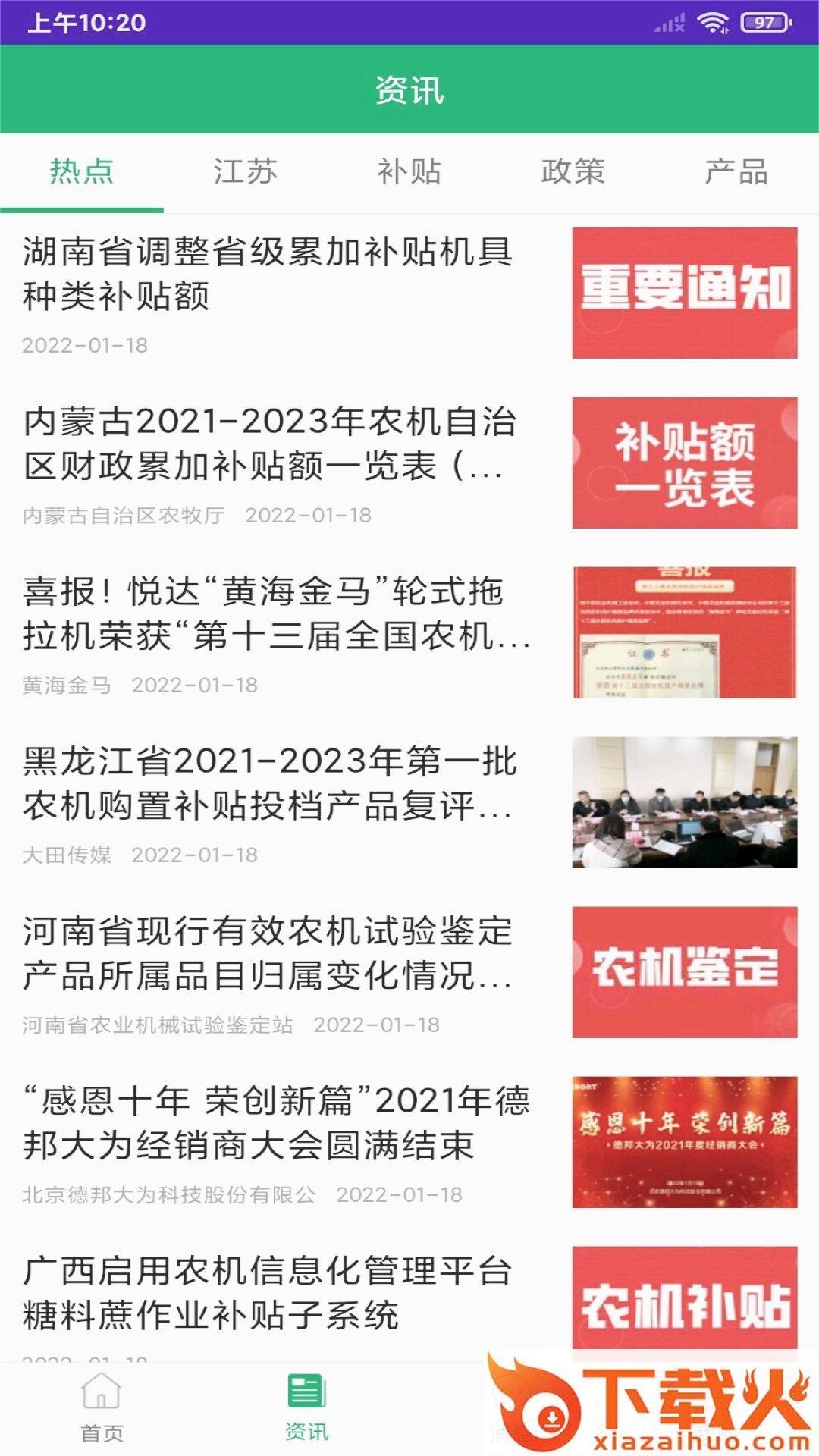Image resolution: width=819 pixels, height=1456 pixels.
Task: Open the 广西启用农机信息化管理平台 article
Action: click(268, 1293)
